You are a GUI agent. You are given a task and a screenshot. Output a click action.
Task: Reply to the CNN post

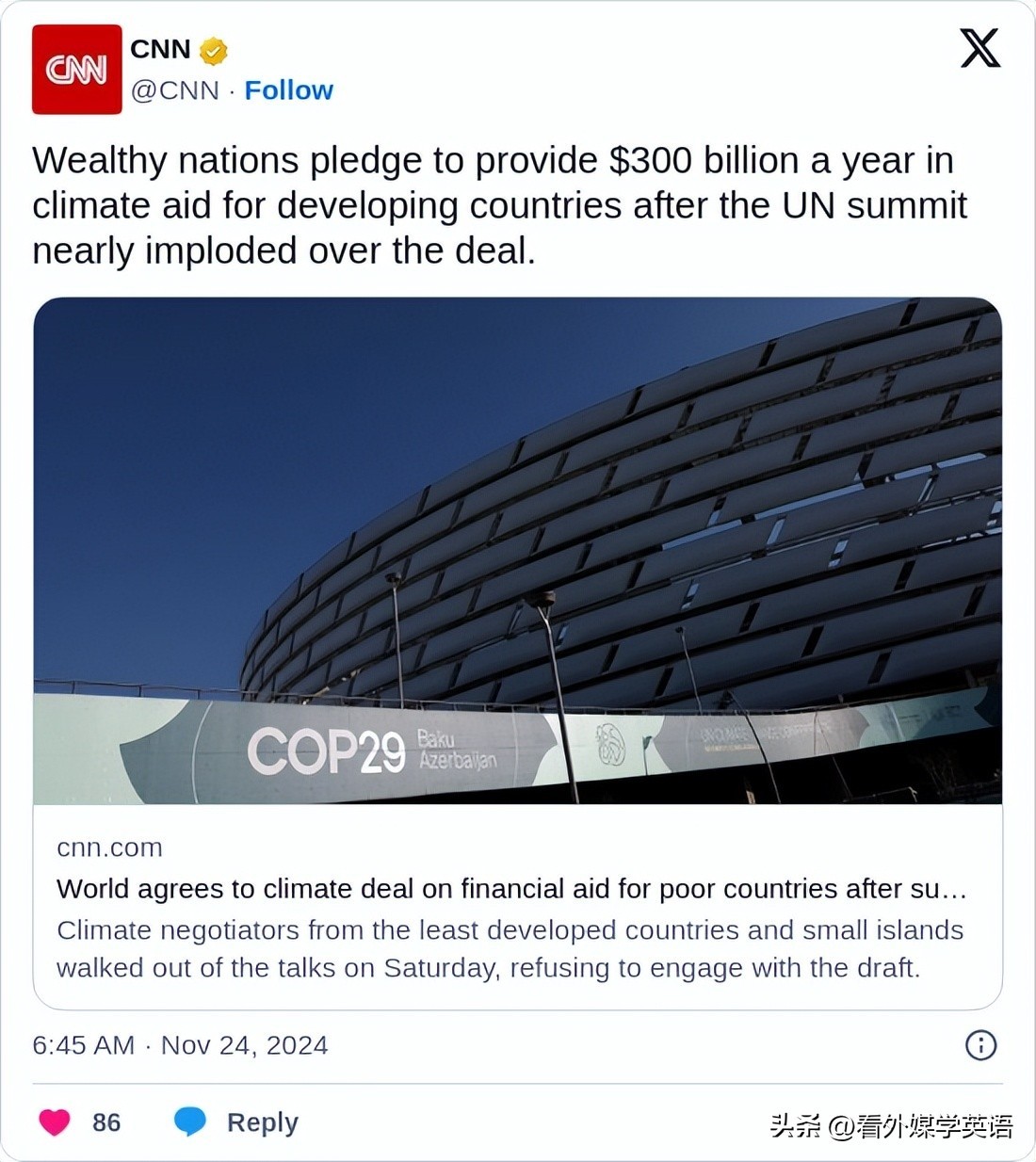pyautogui.click(x=237, y=1122)
